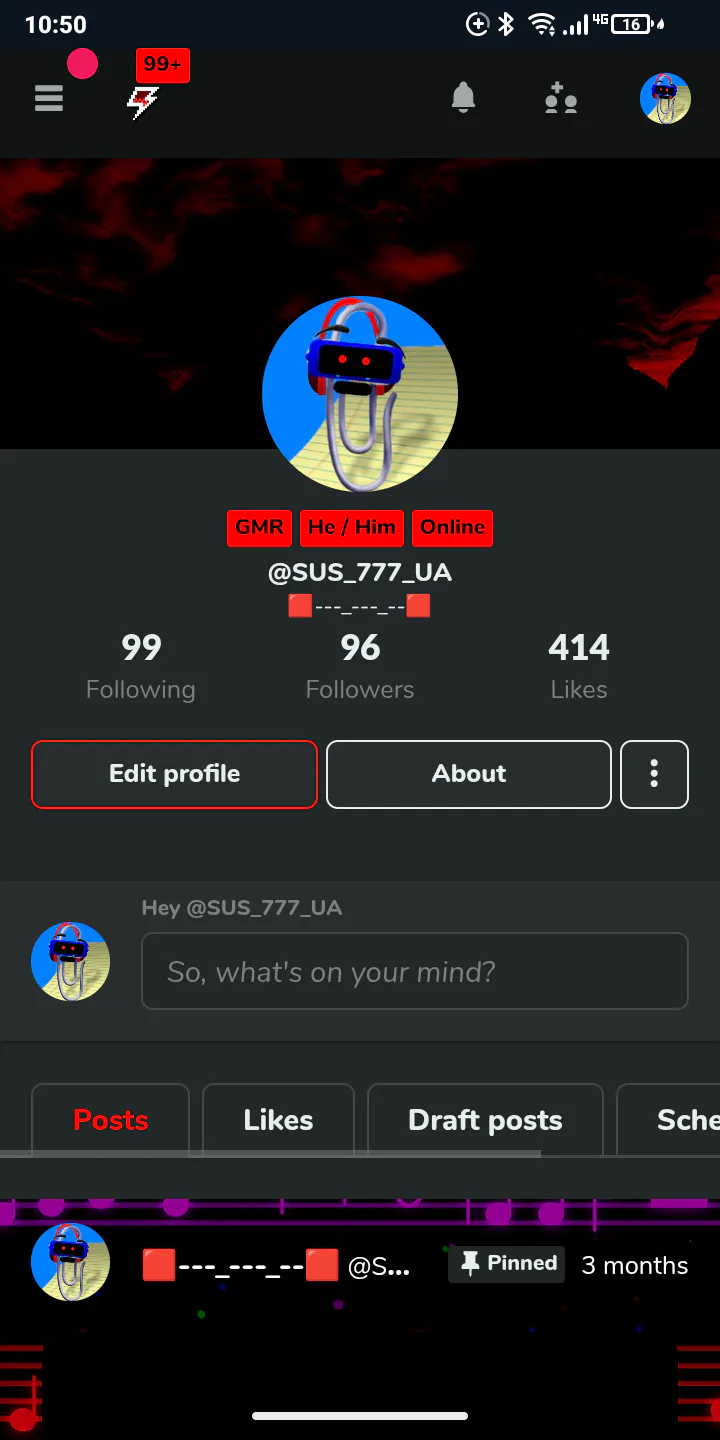View the 414 Likes count
Screen dimensions: 720x1440
pyautogui.click(x=579, y=666)
